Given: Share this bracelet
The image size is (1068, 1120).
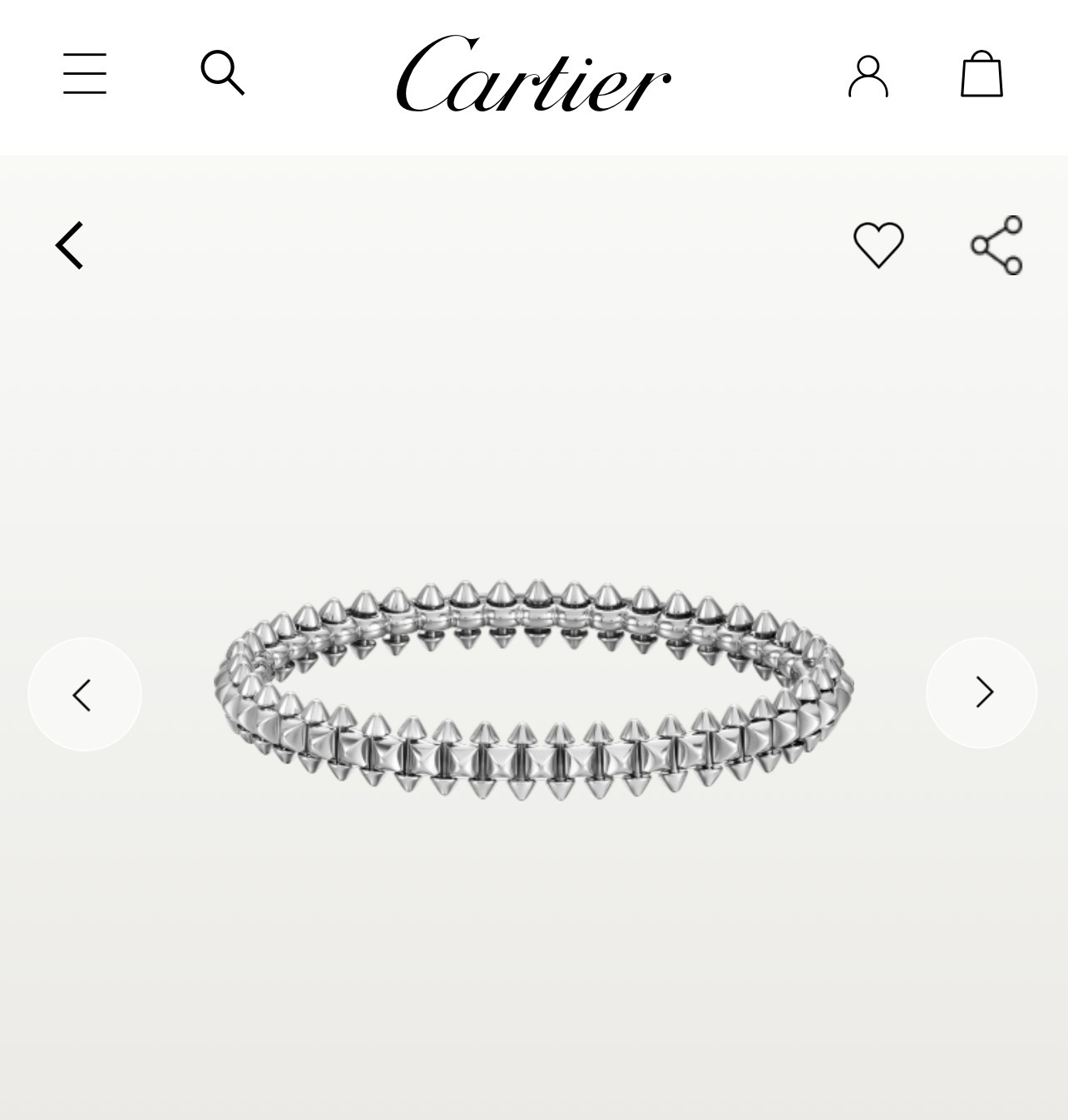Looking at the screenshot, I should pyautogui.click(x=996, y=245).
